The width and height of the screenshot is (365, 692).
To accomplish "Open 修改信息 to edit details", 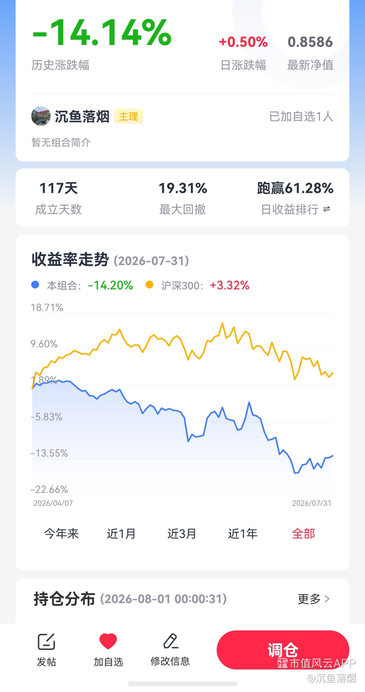I will (170, 650).
